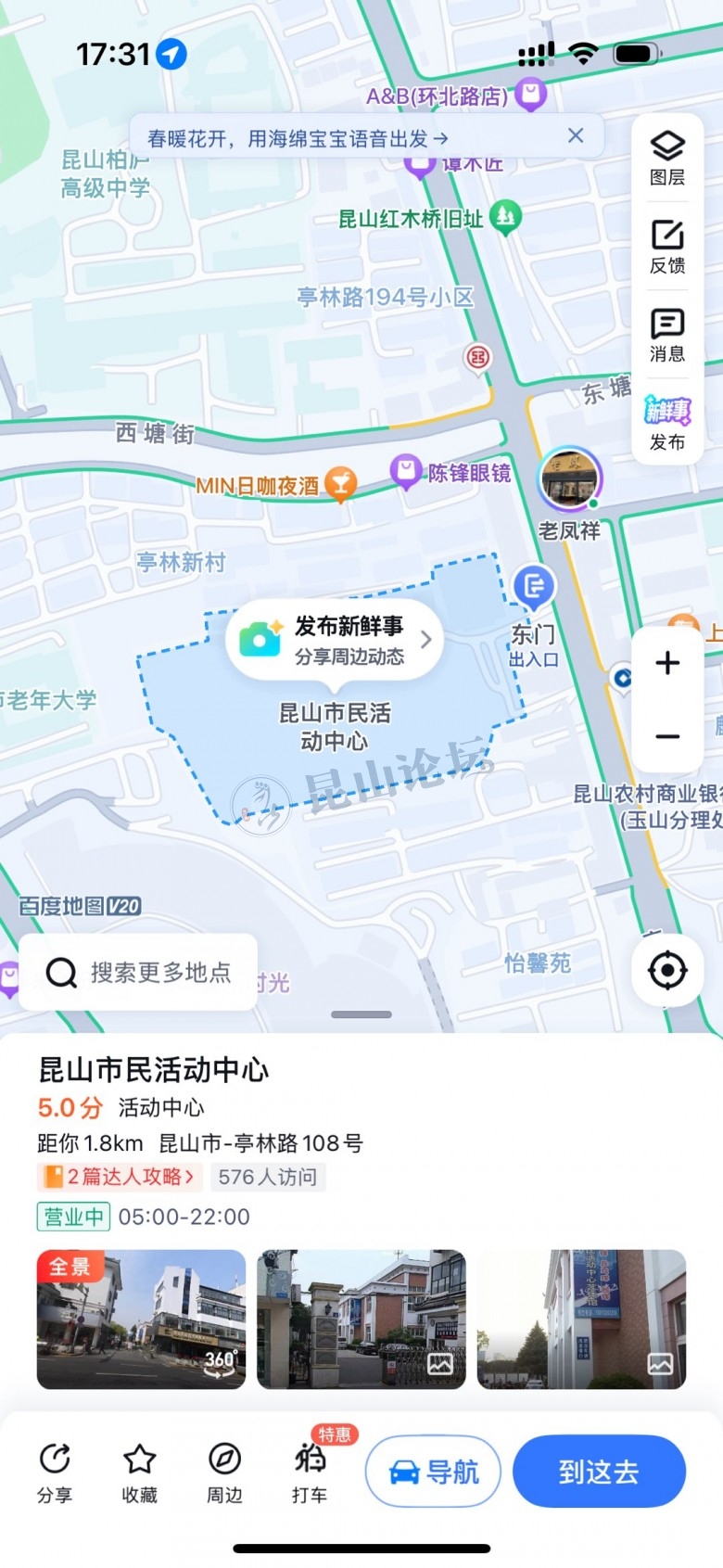Explore nearby with 周边
Viewport: 723px width, 1568px height.
(x=224, y=1471)
